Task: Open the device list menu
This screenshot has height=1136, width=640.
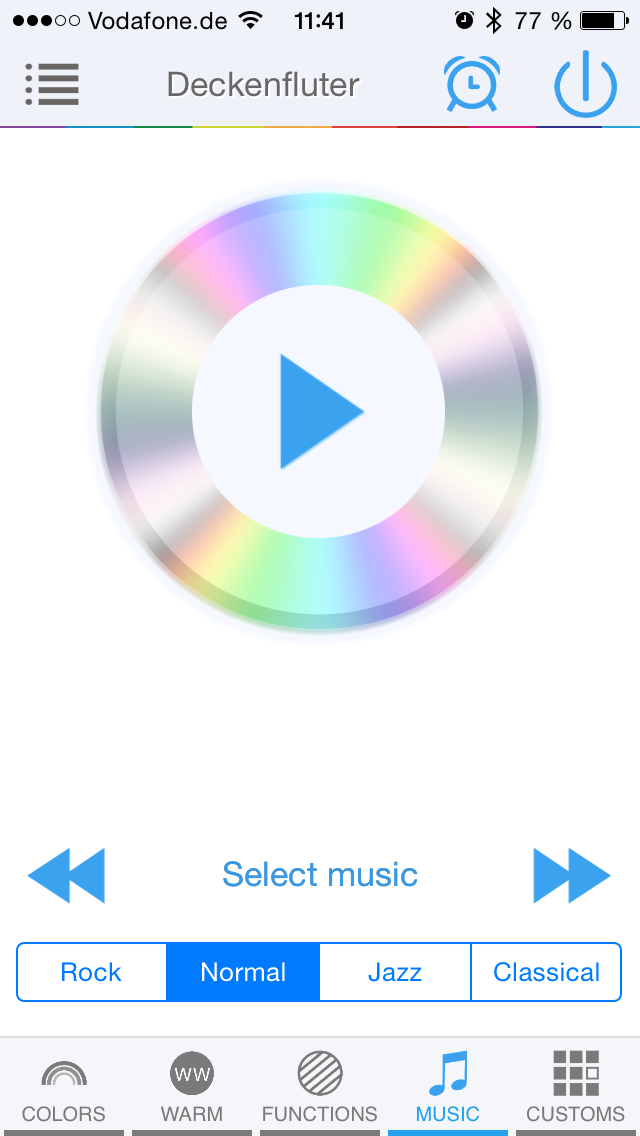Action: pyautogui.click(x=52, y=85)
